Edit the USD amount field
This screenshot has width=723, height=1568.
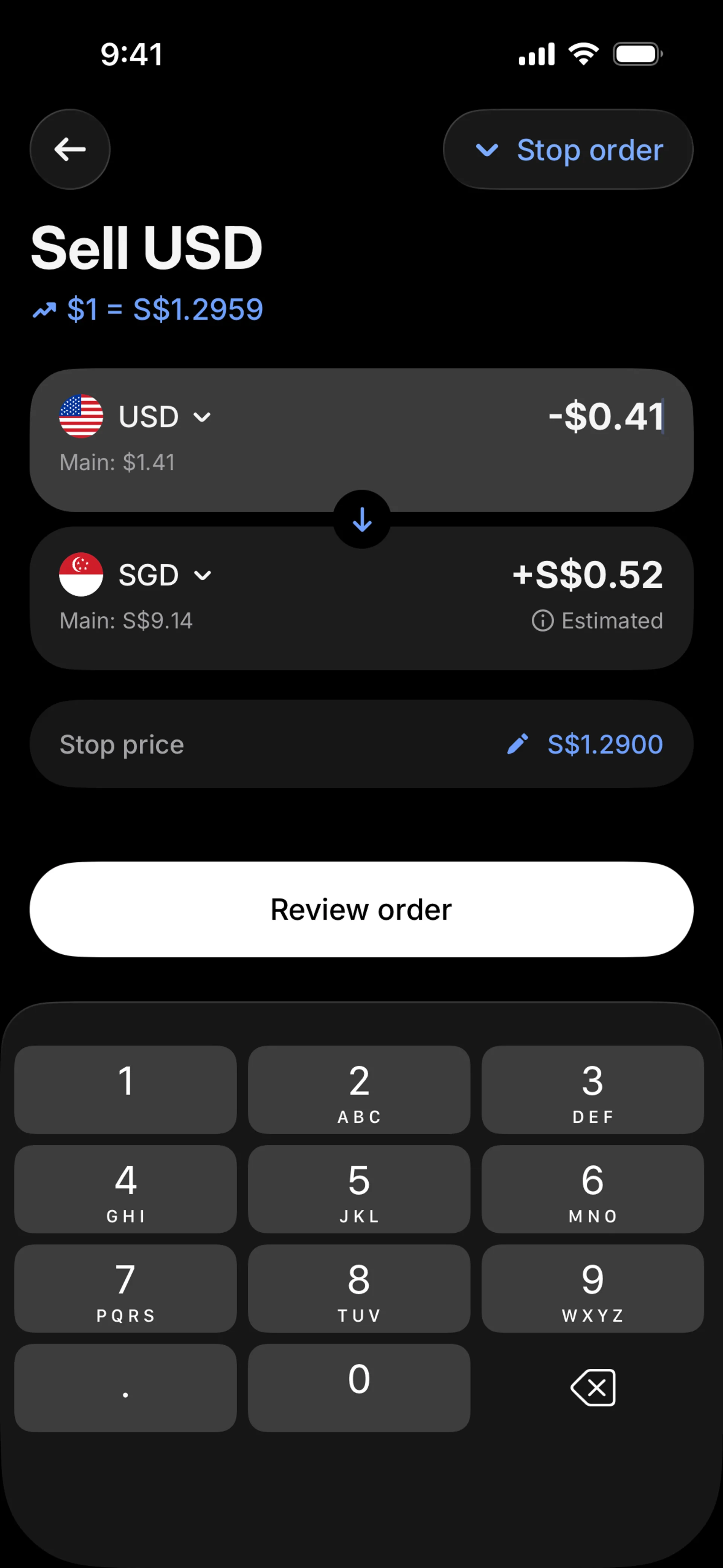click(606, 417)
